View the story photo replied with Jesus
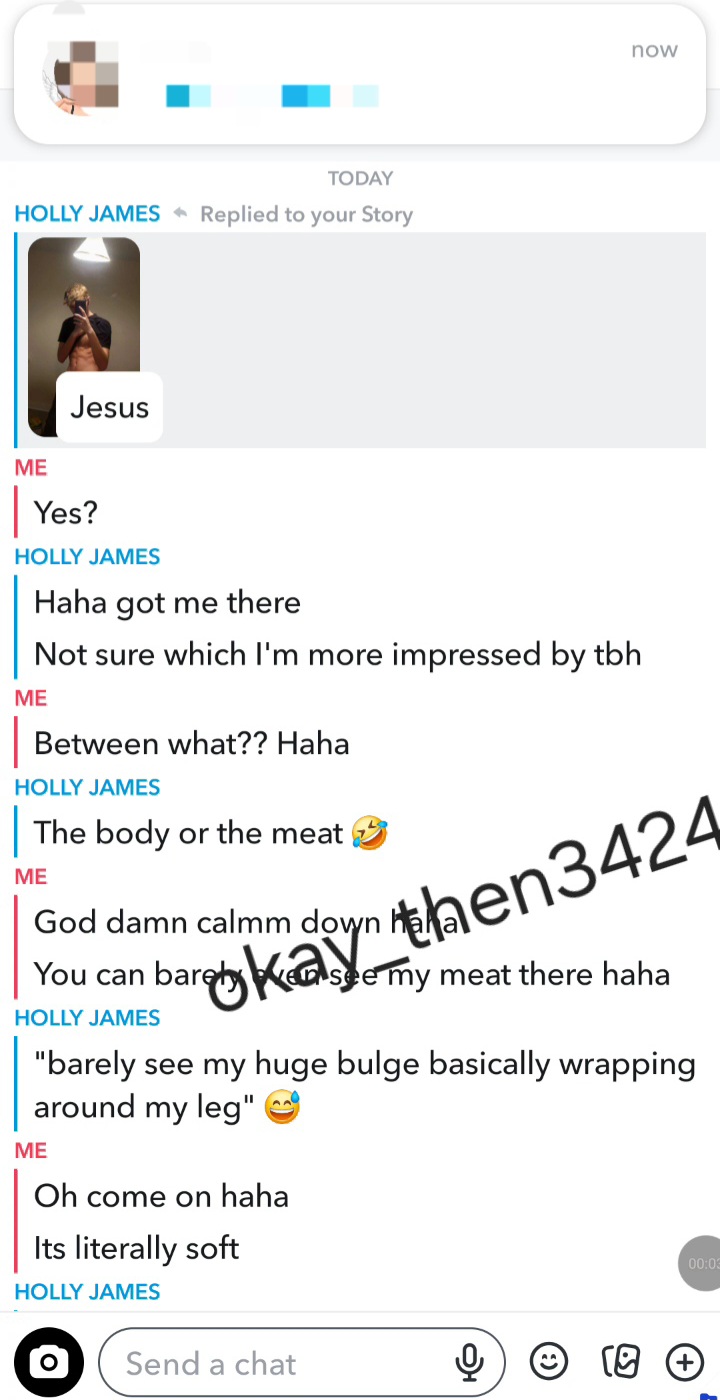This screenshot has height=1400, width=720. tap(84, 337)
